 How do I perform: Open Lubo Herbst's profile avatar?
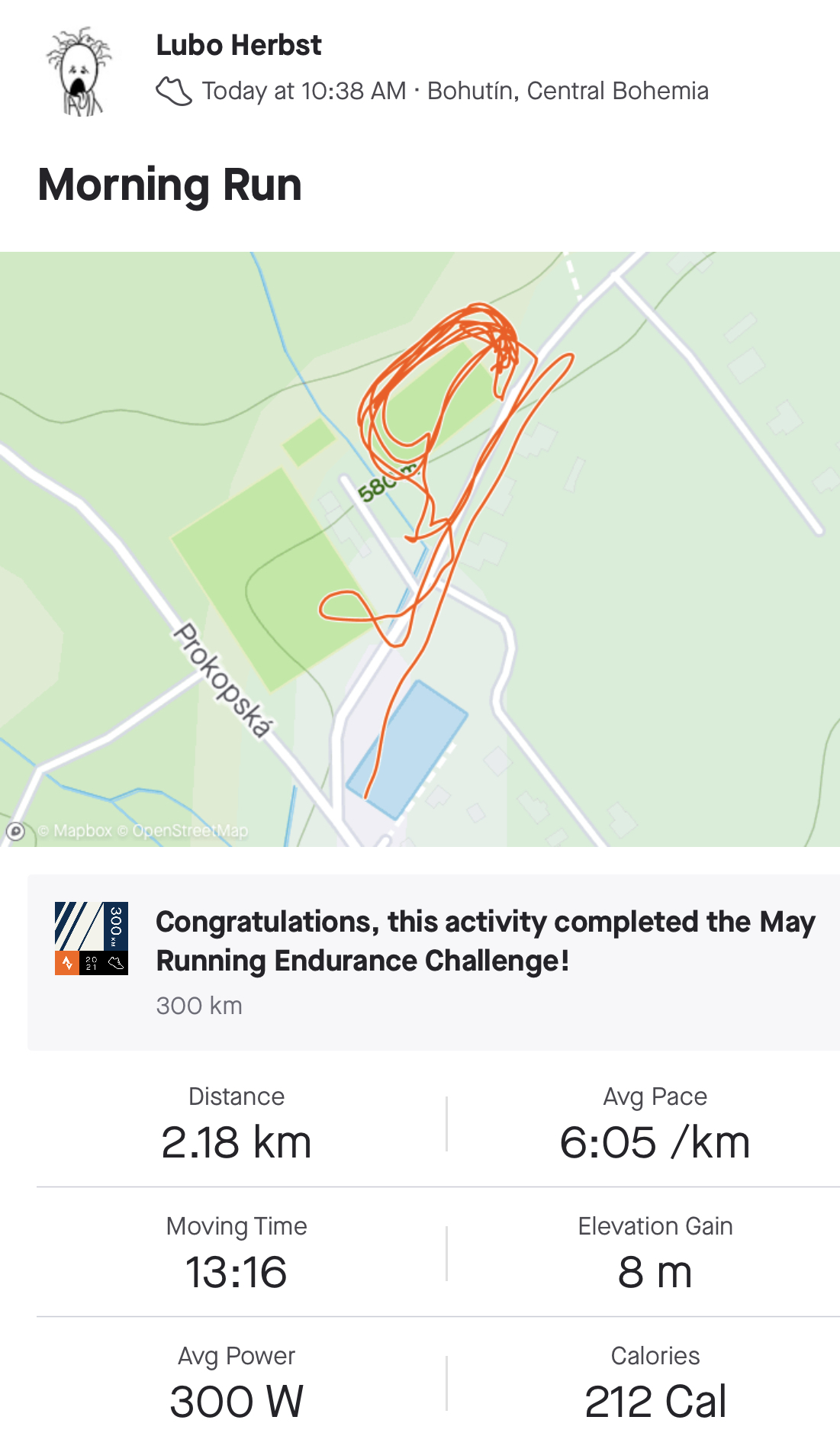pyautogui.click(x=79, y=72)
